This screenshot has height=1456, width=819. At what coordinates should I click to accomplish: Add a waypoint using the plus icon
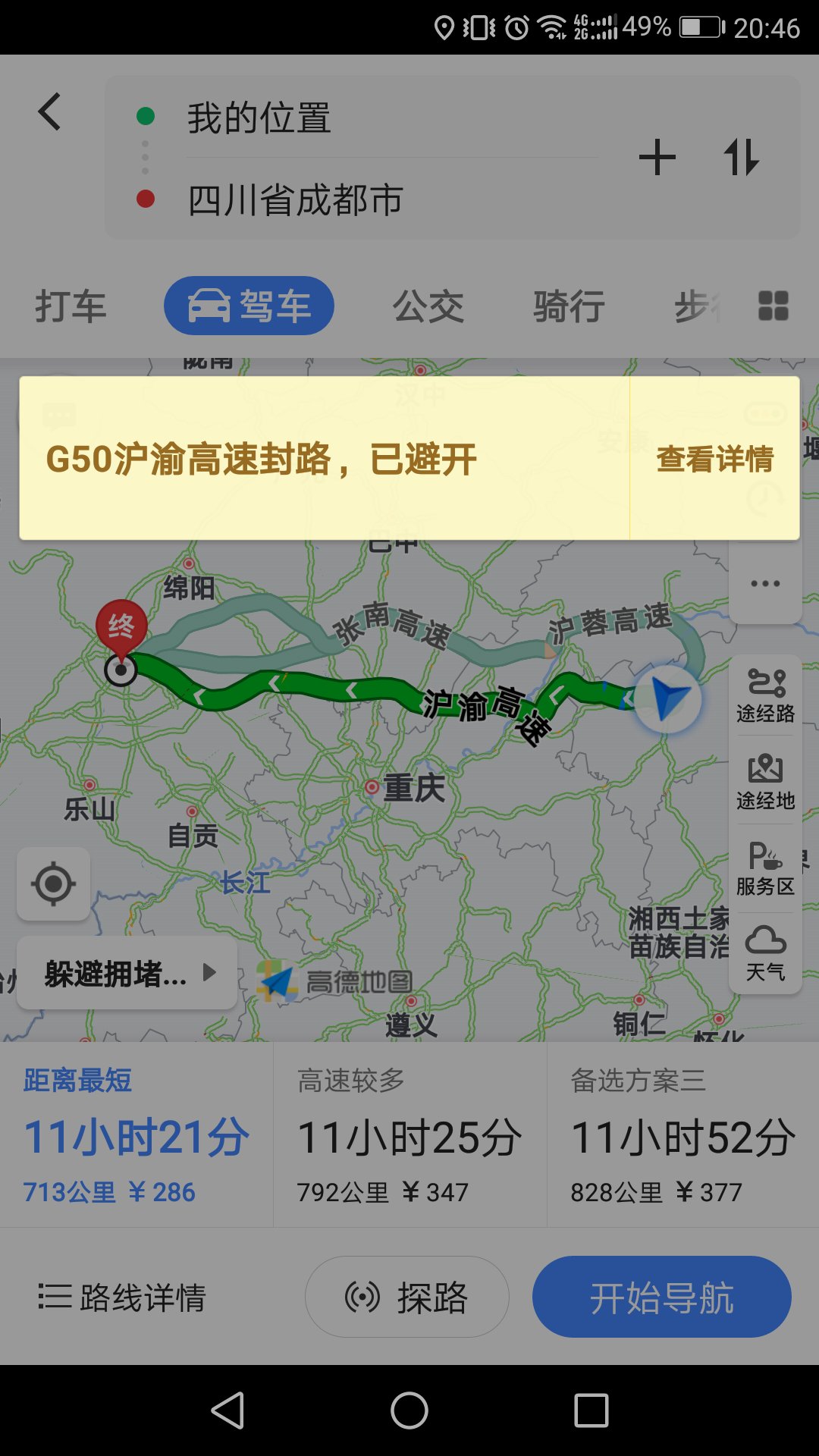click(x=658, y=157)
